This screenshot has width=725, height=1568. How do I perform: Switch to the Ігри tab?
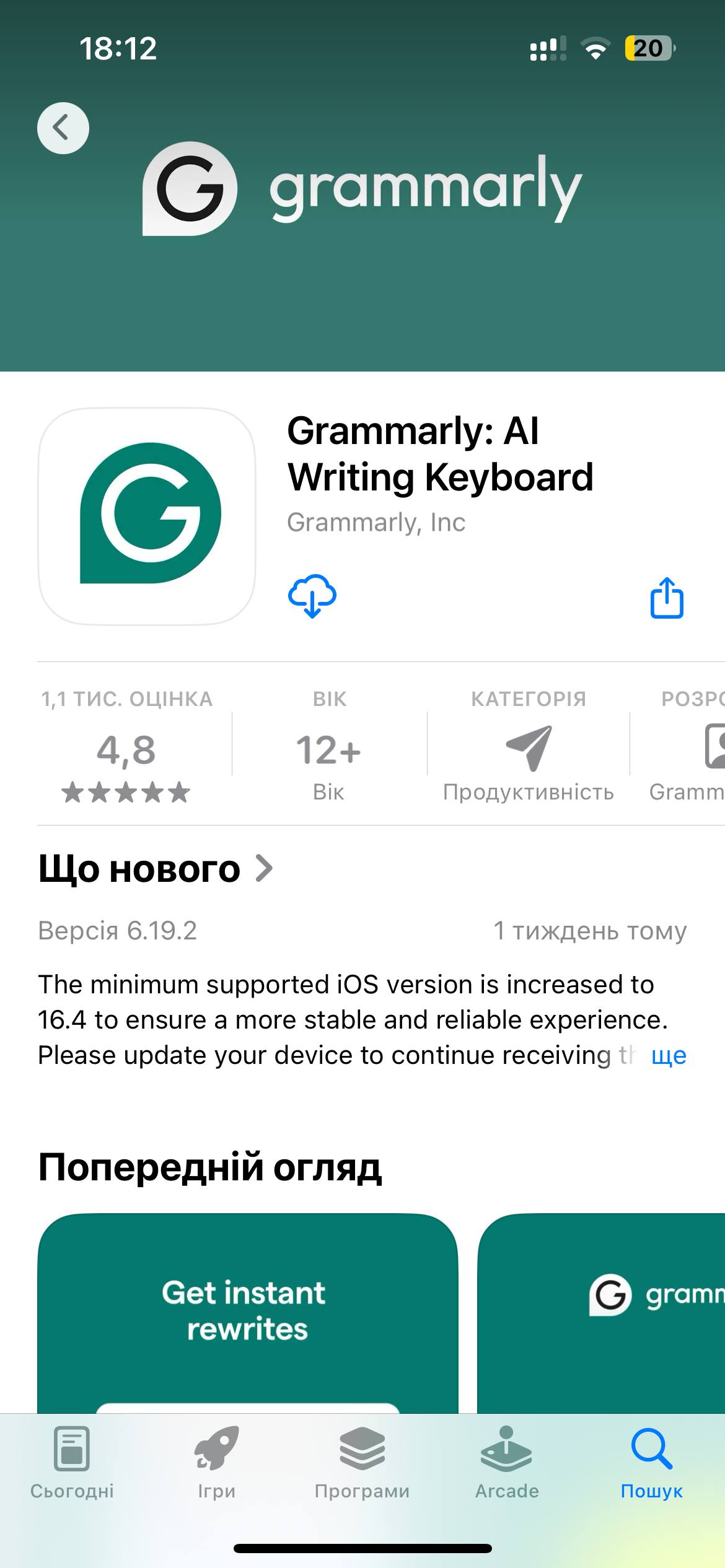(x=216, y=1461)
